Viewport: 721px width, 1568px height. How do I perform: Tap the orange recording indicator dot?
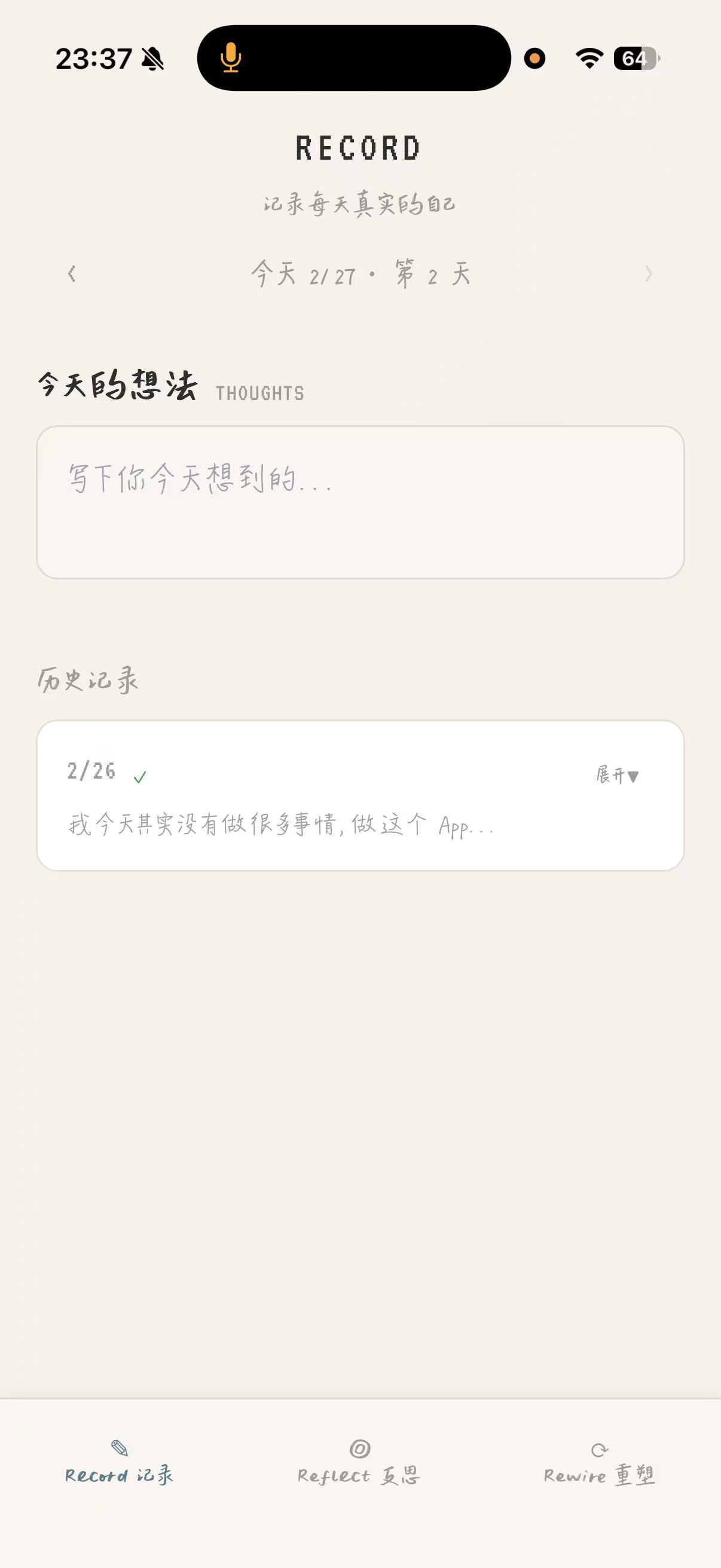(x=534, y=58)
